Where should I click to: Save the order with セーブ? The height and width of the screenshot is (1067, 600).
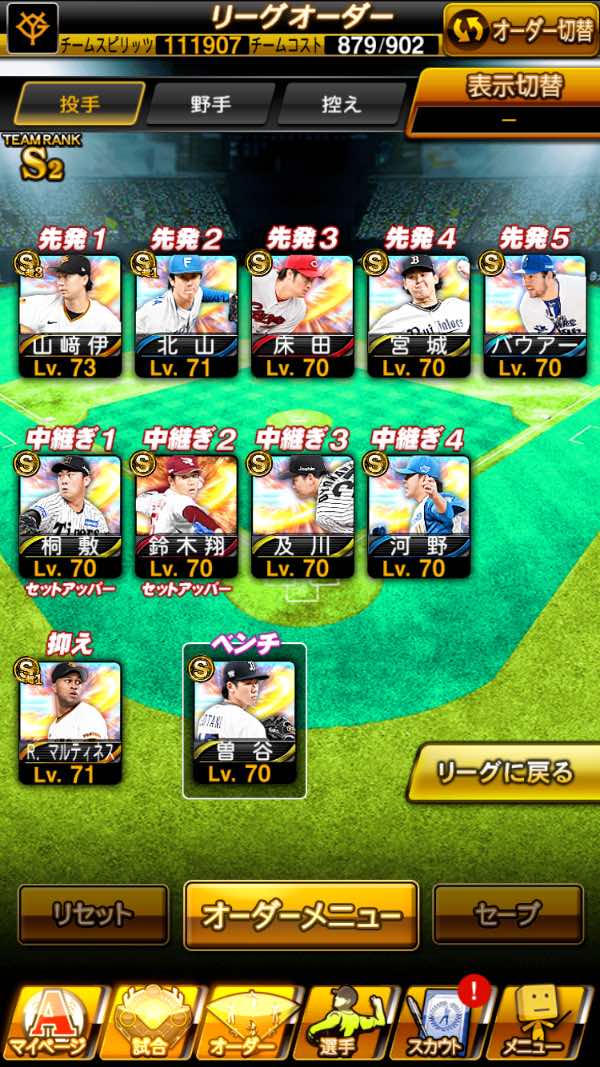pyautogui.click(x=508, y=914)
